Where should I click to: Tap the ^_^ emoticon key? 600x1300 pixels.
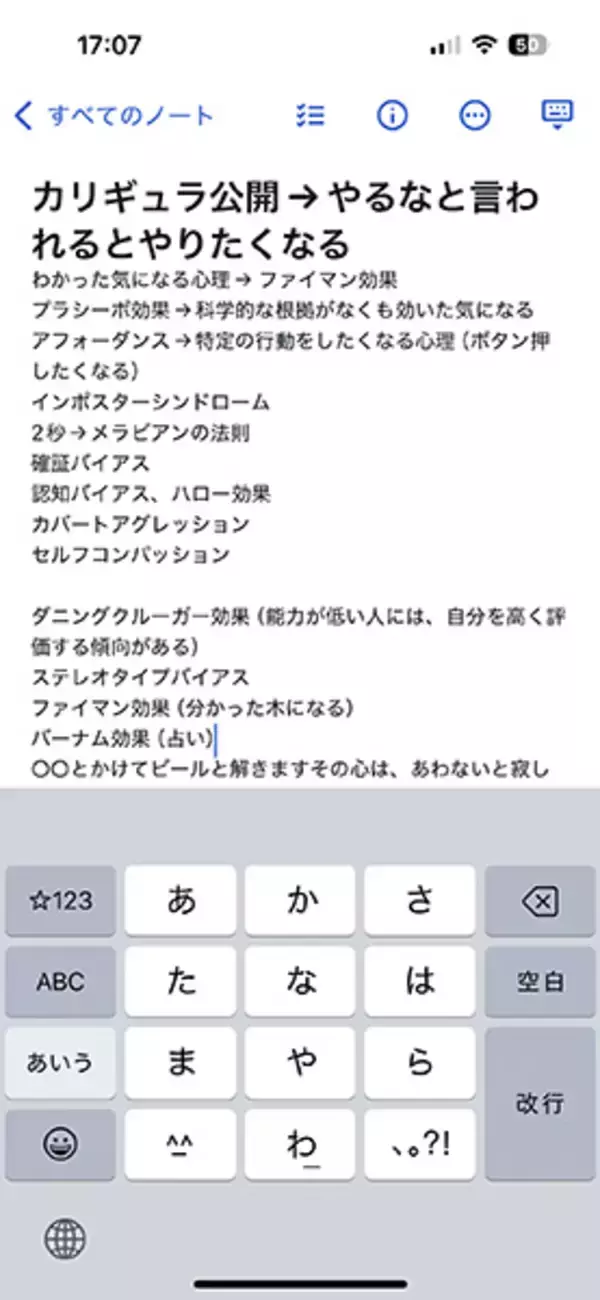pos(181,1144)
